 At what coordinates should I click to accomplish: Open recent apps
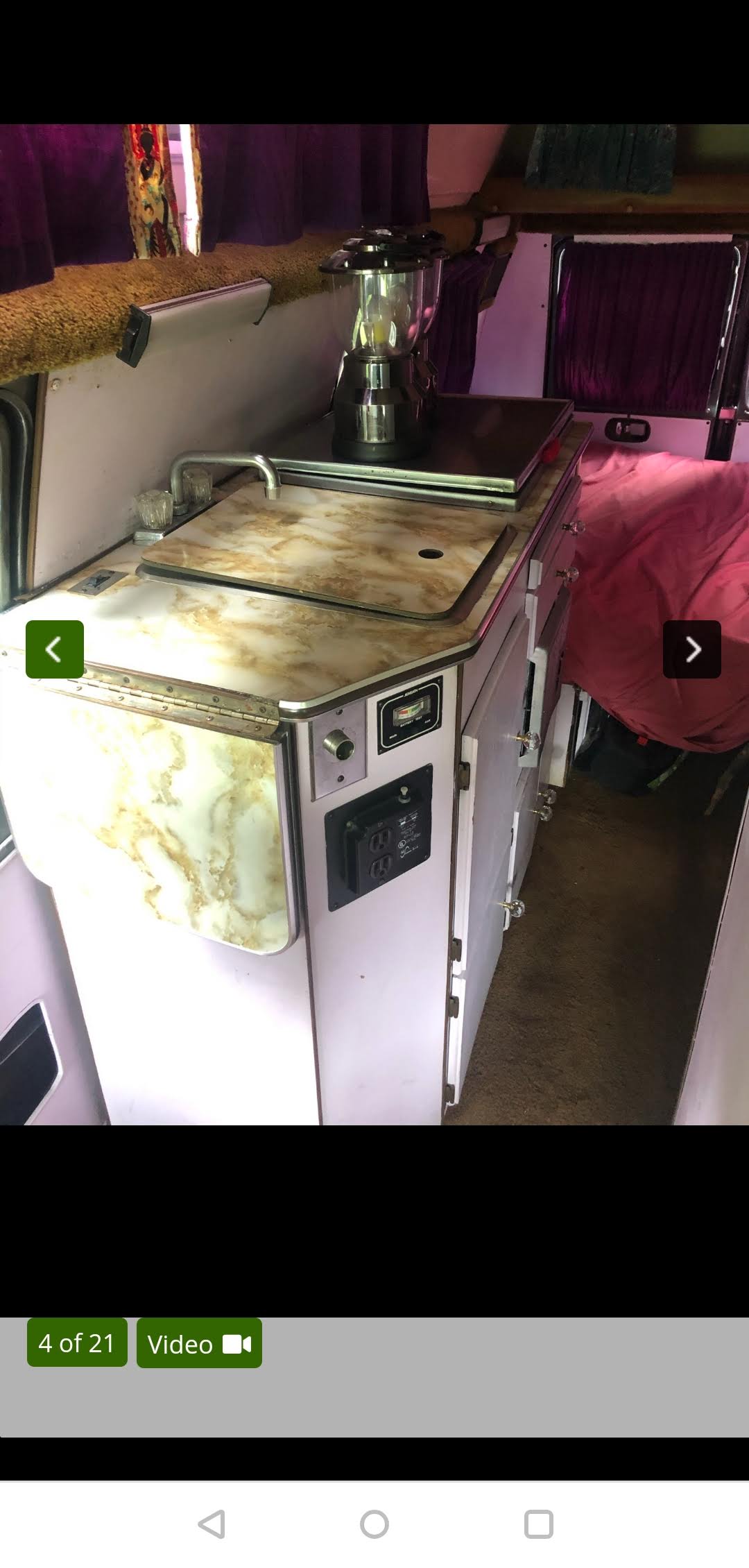pyautogui.click(x=538, y=1524)
